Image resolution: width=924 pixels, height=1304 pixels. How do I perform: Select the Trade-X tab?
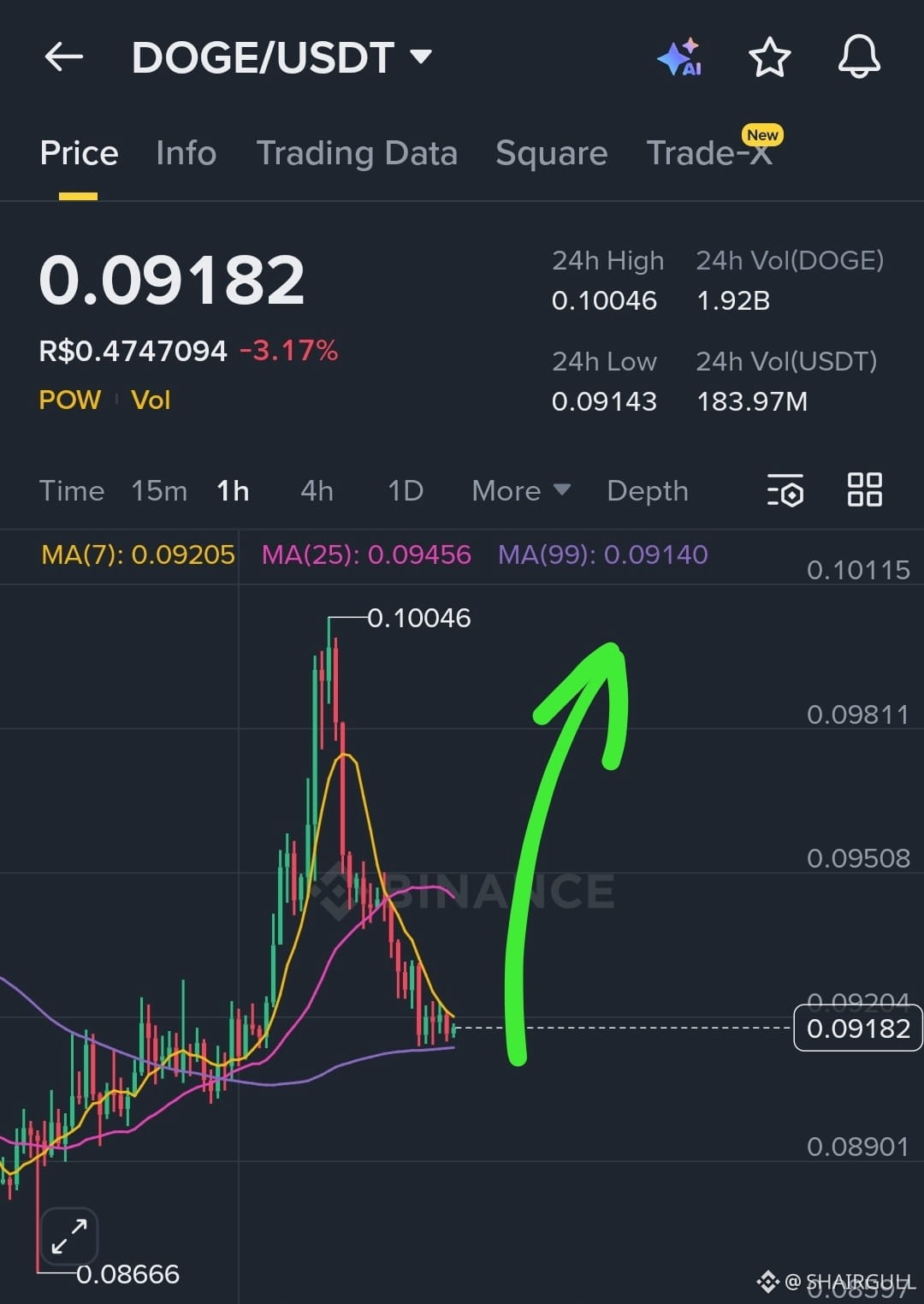[709, 153]
